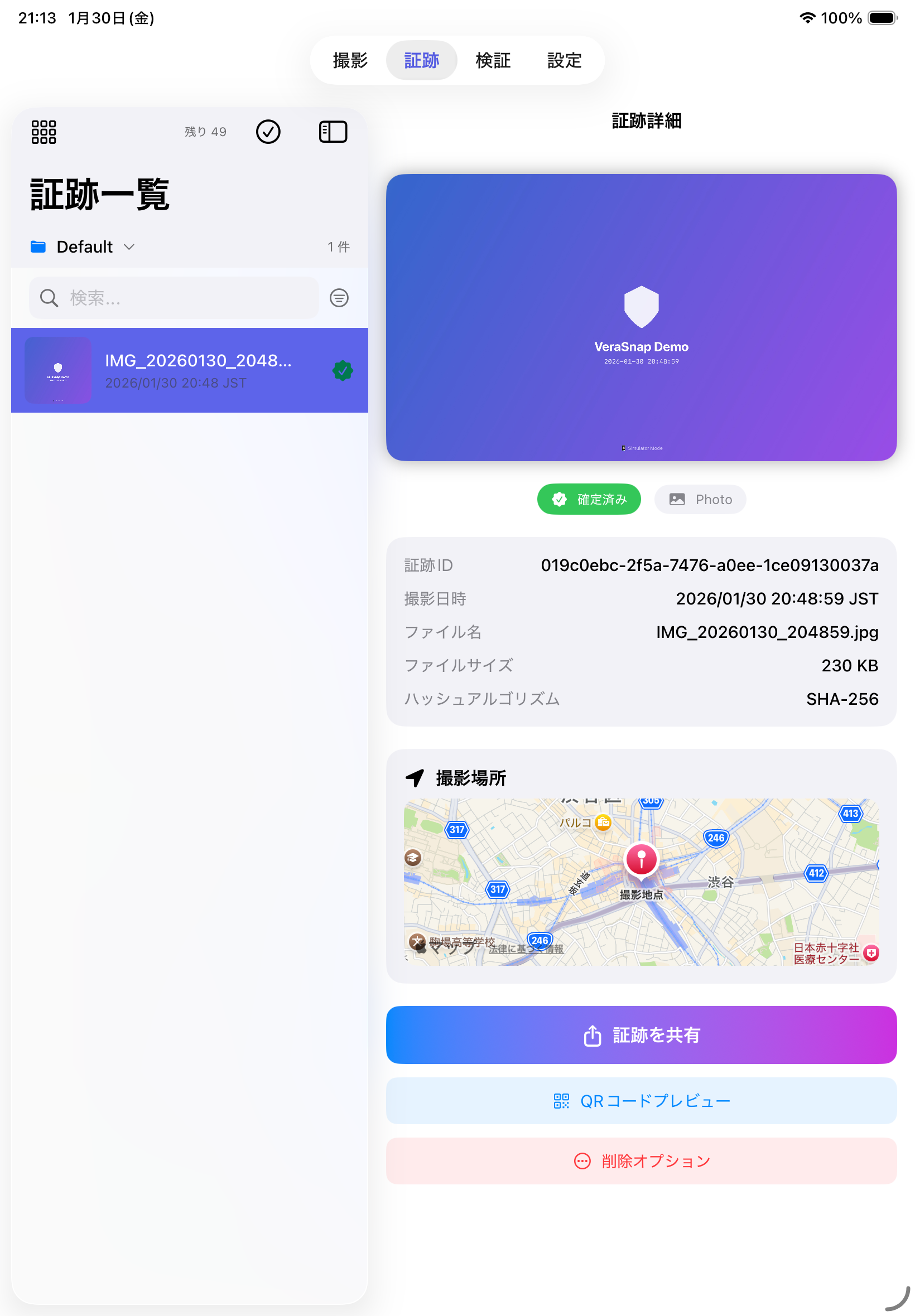Open the filter options icon
Viewport: 915px width, 1316px height.
click(x=339, y=298)
